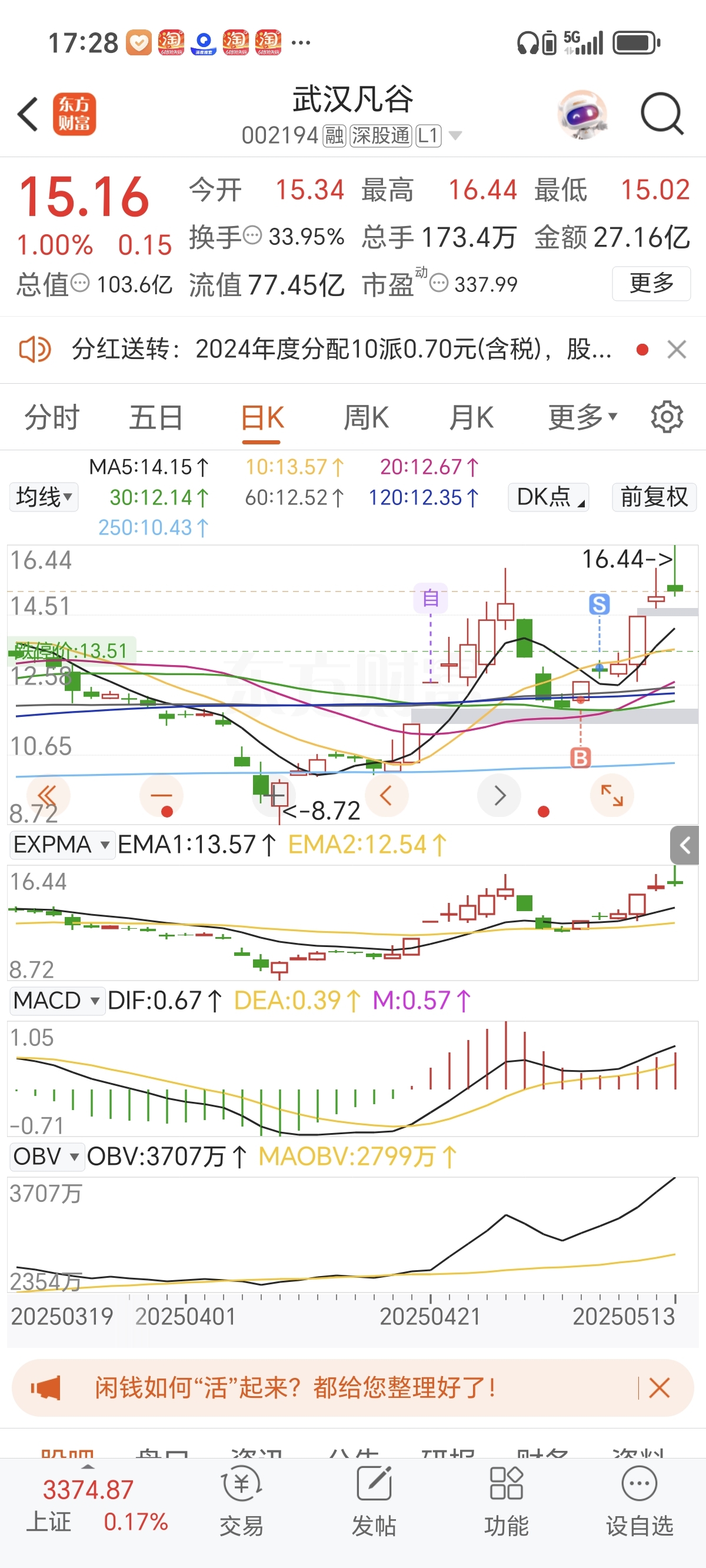This screenshot has width=706, height=1568.
Task: Open the 均线 indicator dropdown
Action: click(44, 497)
